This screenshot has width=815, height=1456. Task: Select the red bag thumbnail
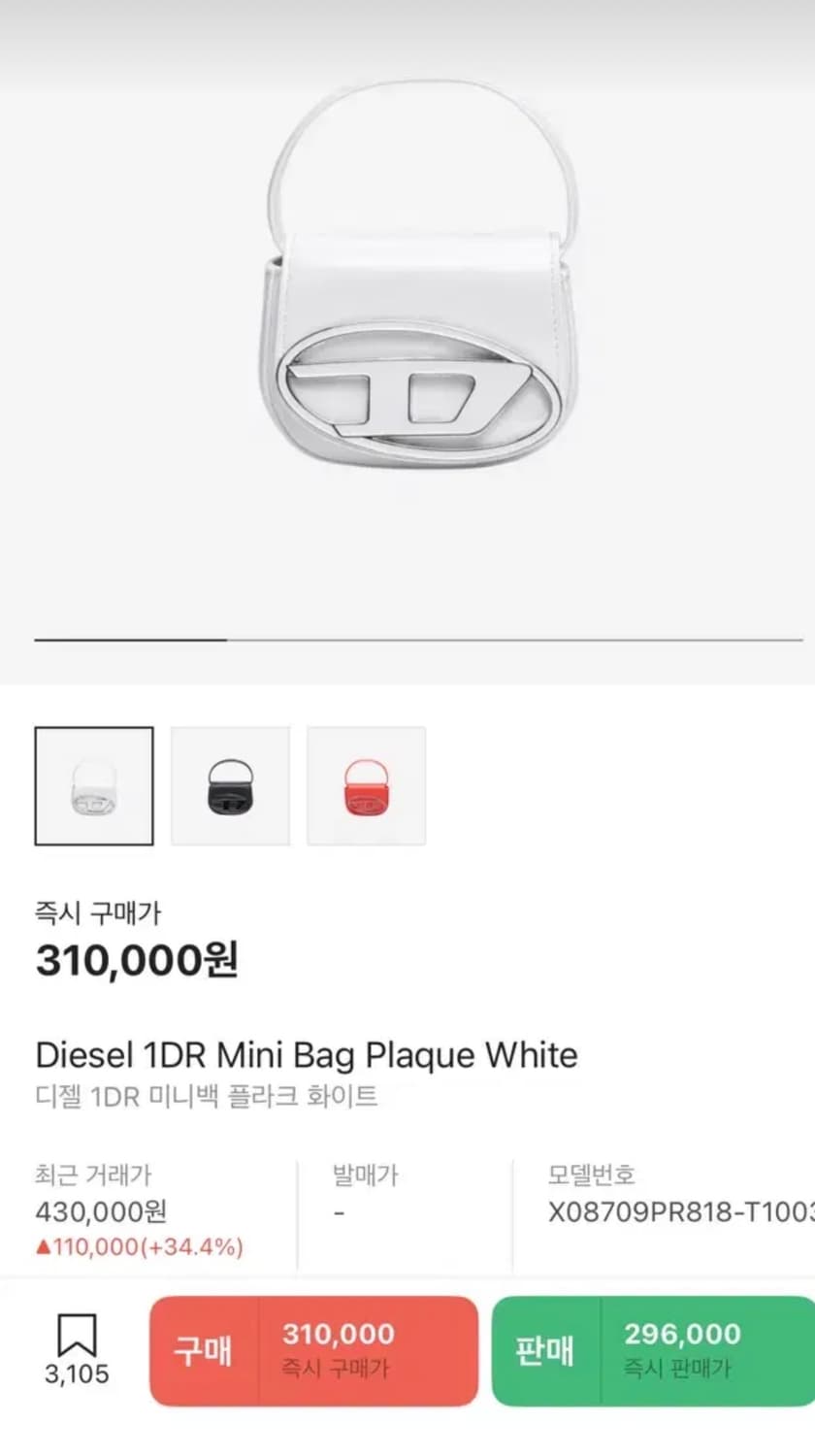point(366,786)
